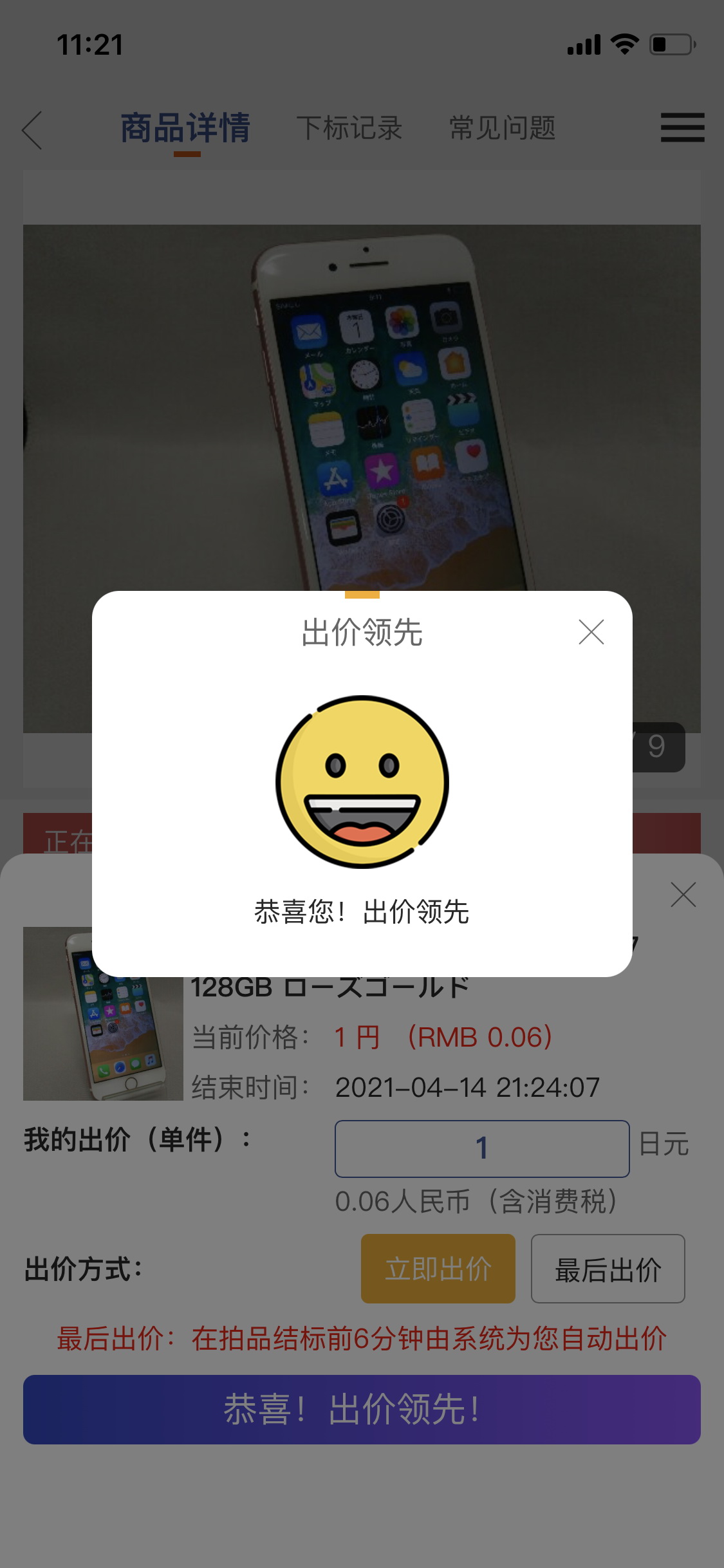
Task: Edit the bid amount field in 日元
Action: tap(481, 1148)
